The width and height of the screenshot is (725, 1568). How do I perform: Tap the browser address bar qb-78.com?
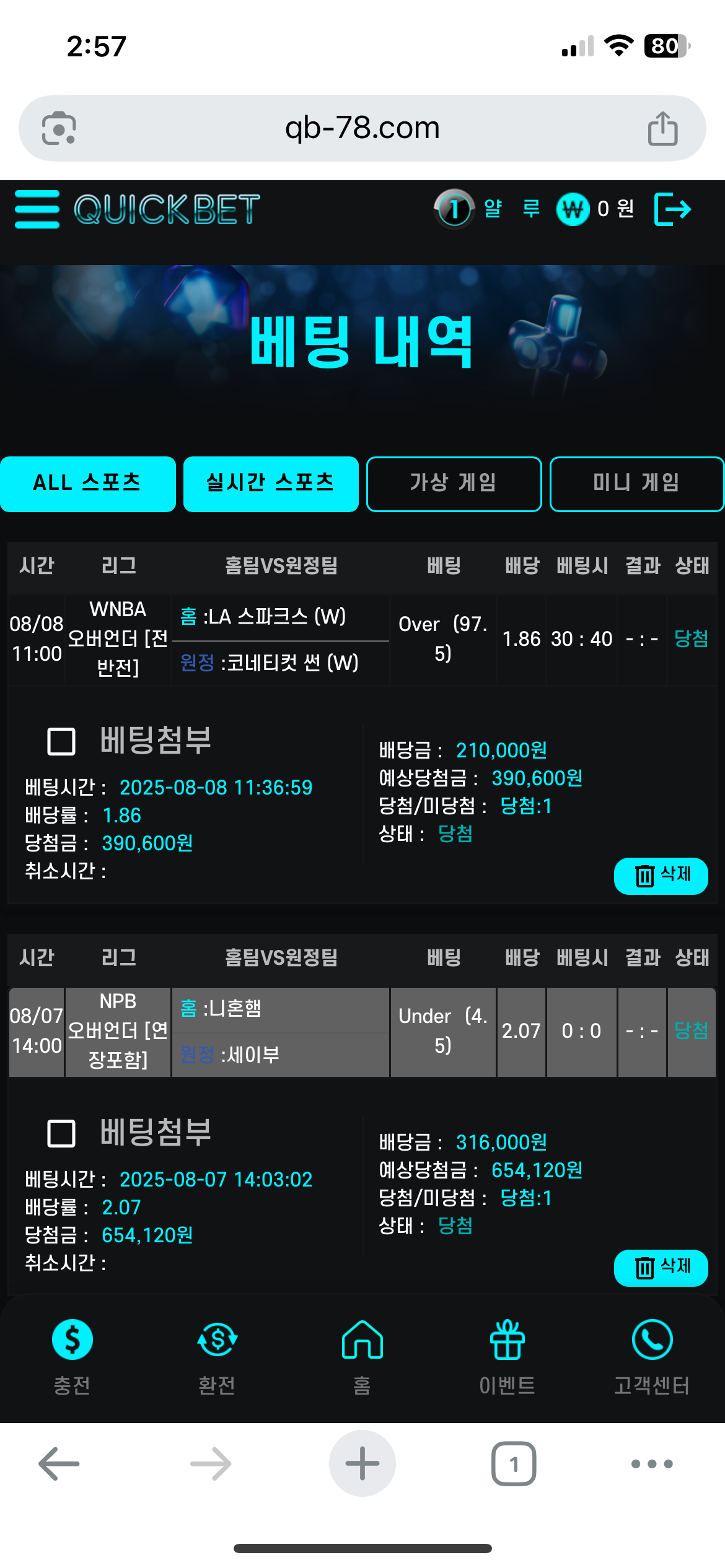(x=362, y=128)
